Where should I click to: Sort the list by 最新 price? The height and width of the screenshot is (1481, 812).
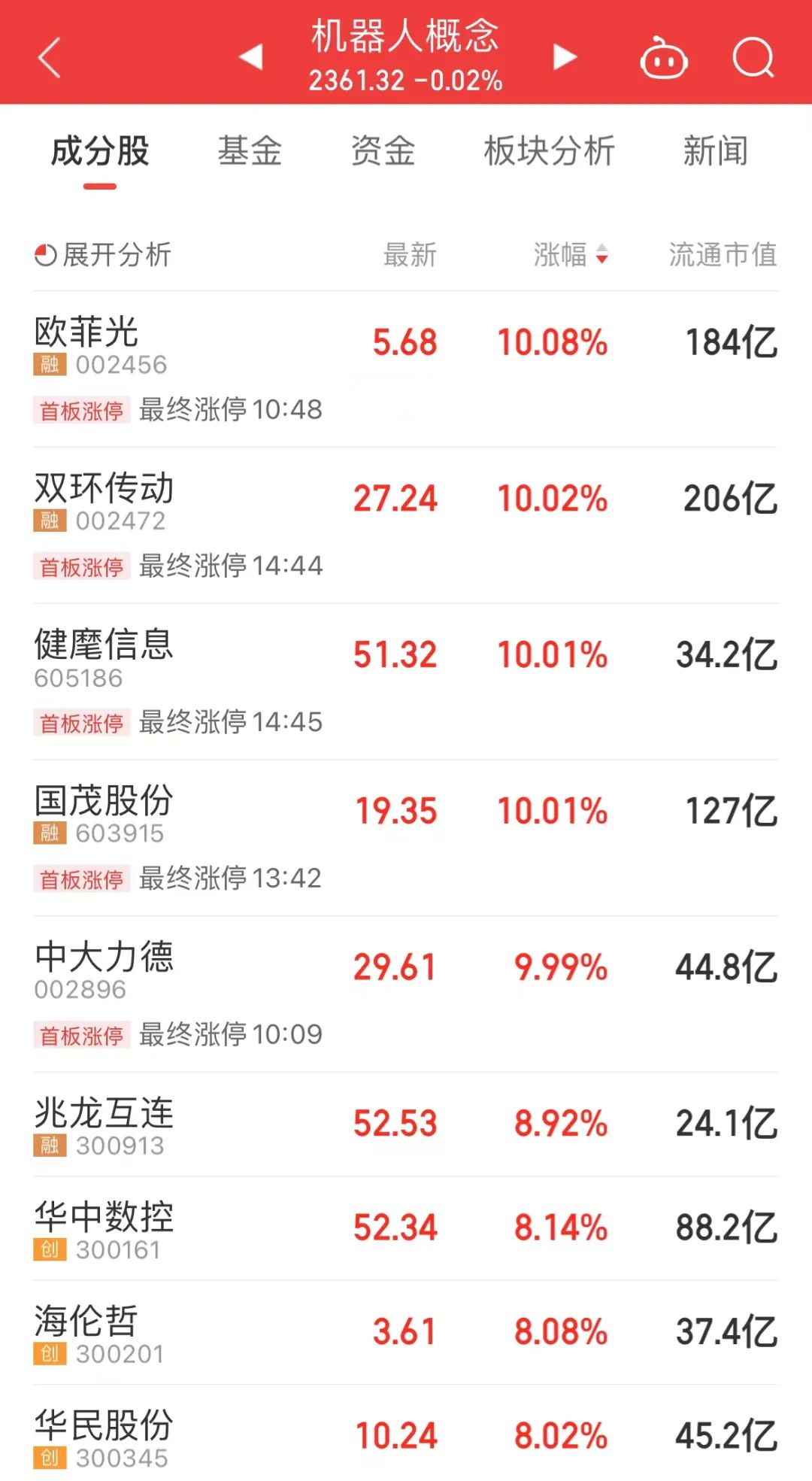click(410, 255)
